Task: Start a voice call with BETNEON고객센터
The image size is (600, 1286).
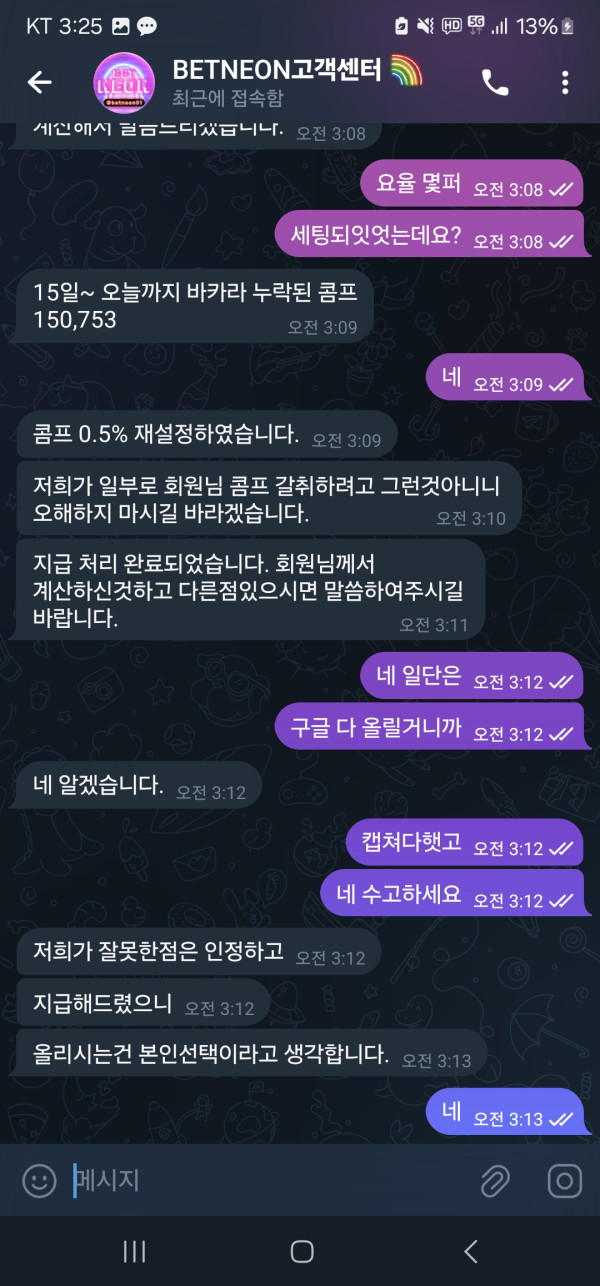Action: tap(495, 83)
